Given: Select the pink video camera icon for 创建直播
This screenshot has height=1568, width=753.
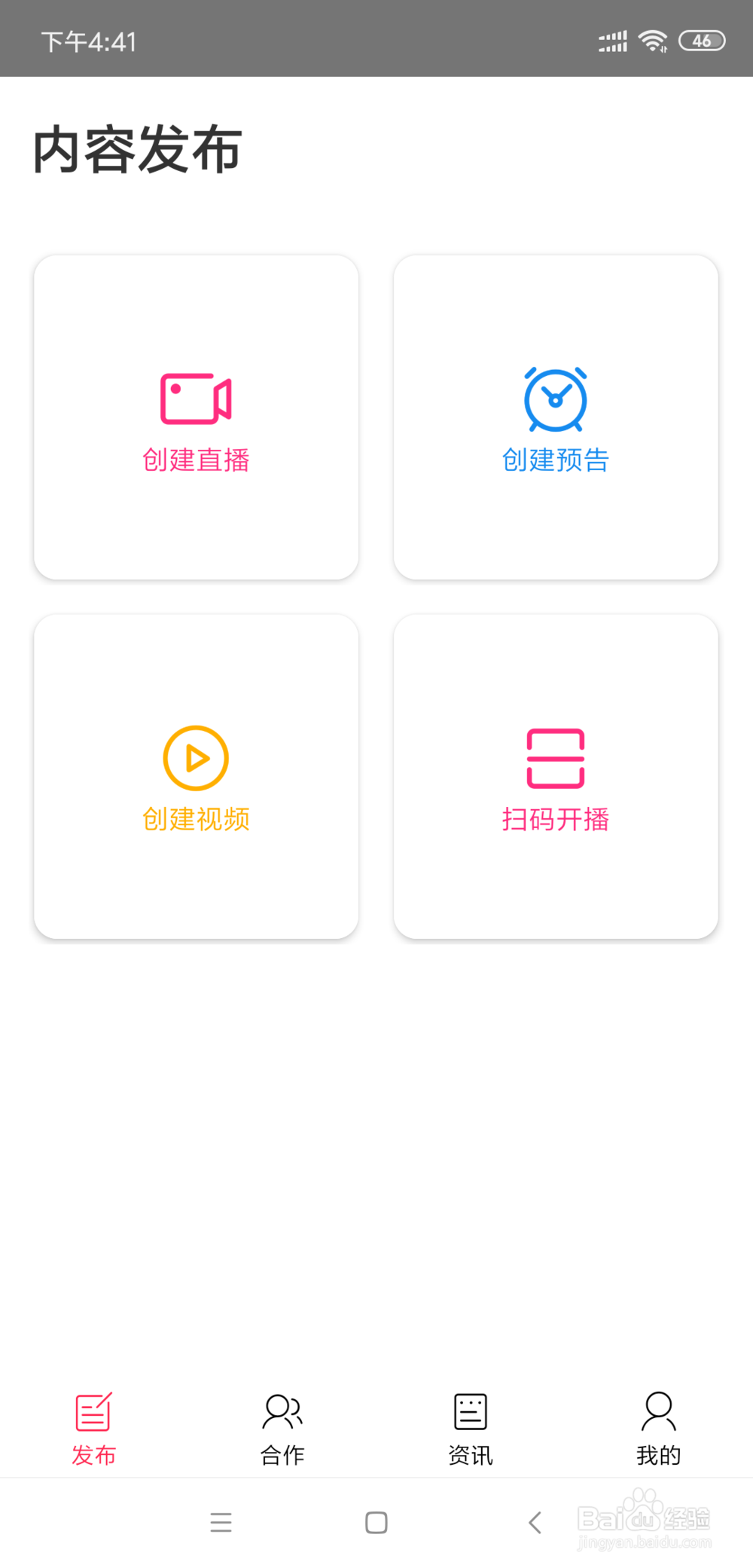Looking at the screenshot, I should click(195, 399).
